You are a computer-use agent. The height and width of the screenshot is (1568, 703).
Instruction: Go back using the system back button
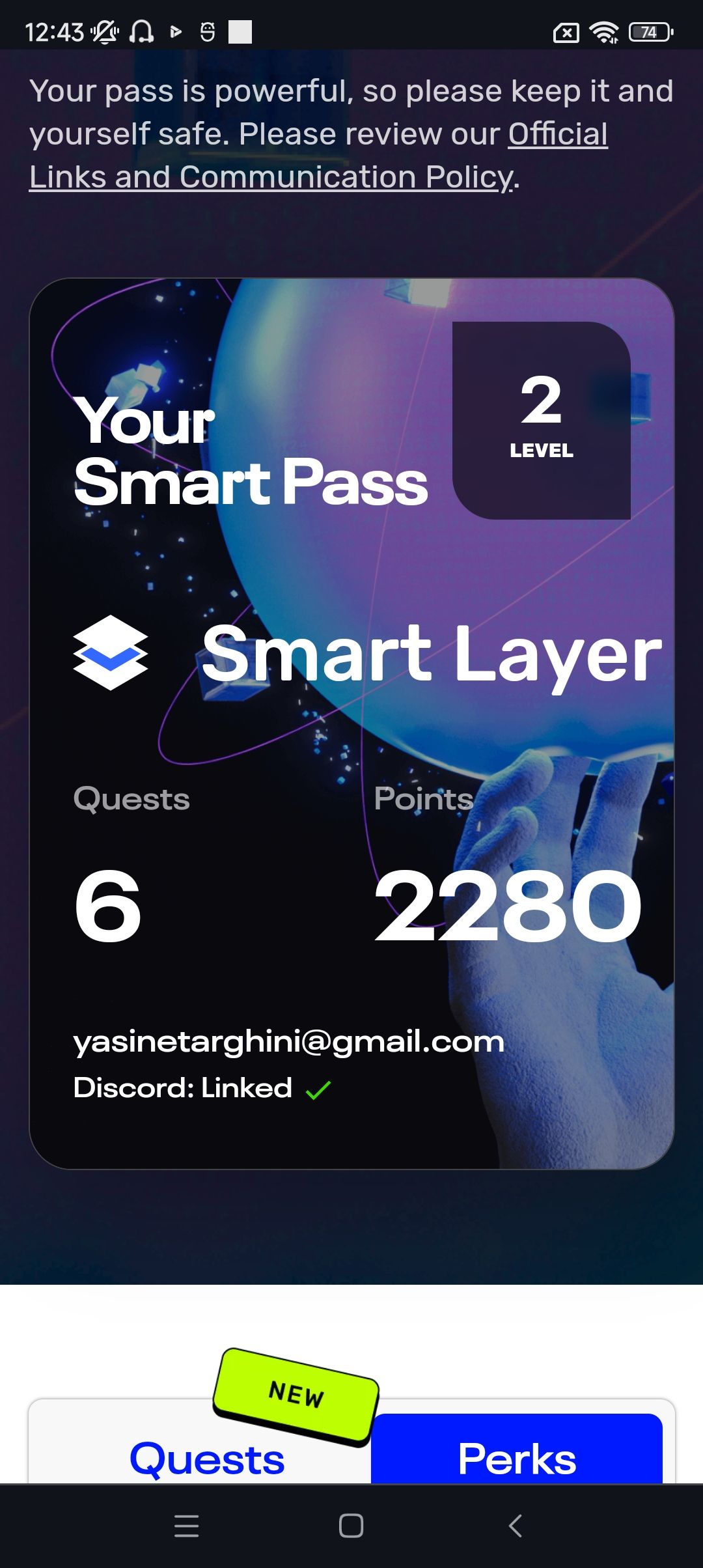516,1526
